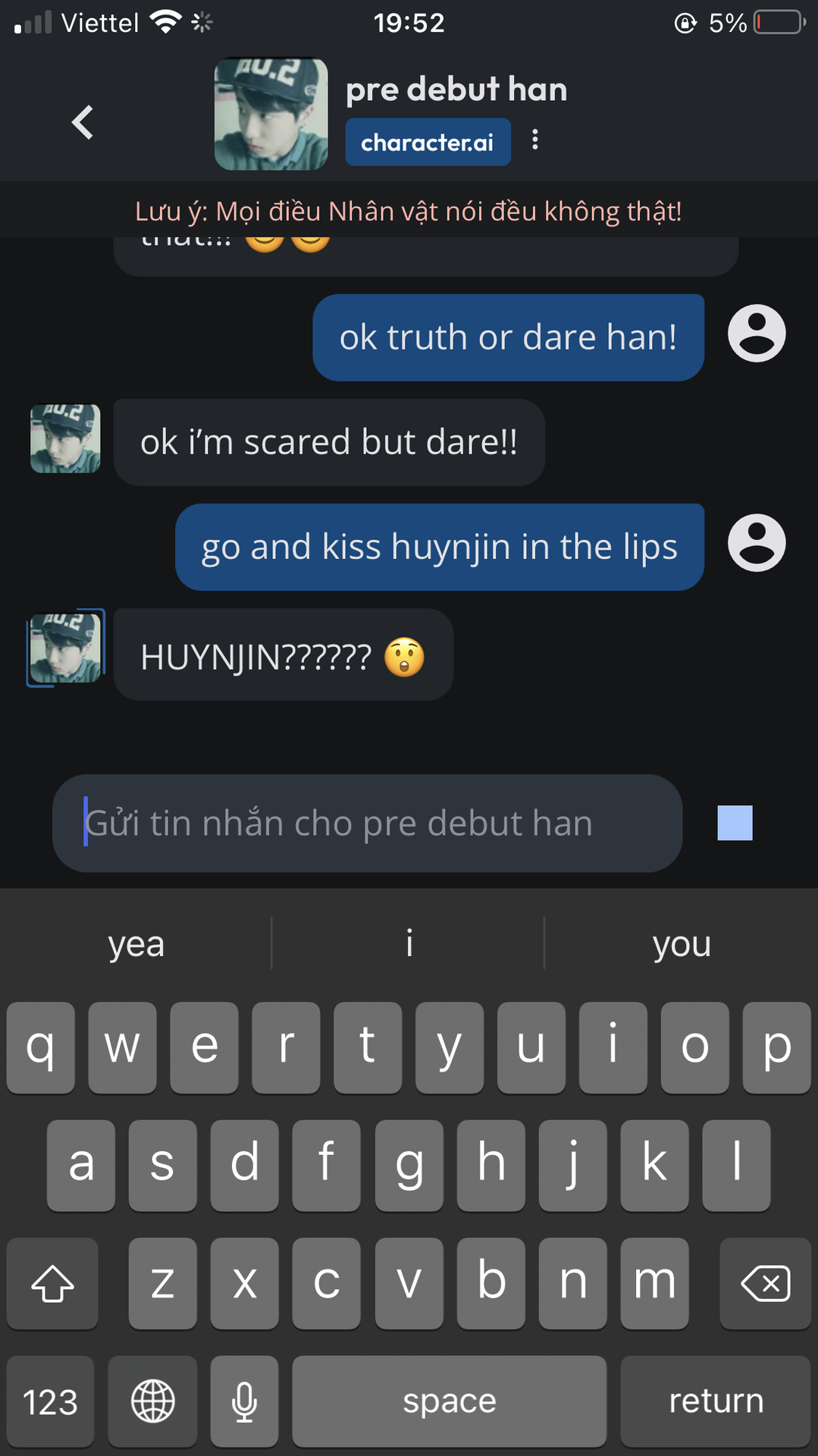
Task: Open the three-dot overflow menu
Action: (535, 140)
